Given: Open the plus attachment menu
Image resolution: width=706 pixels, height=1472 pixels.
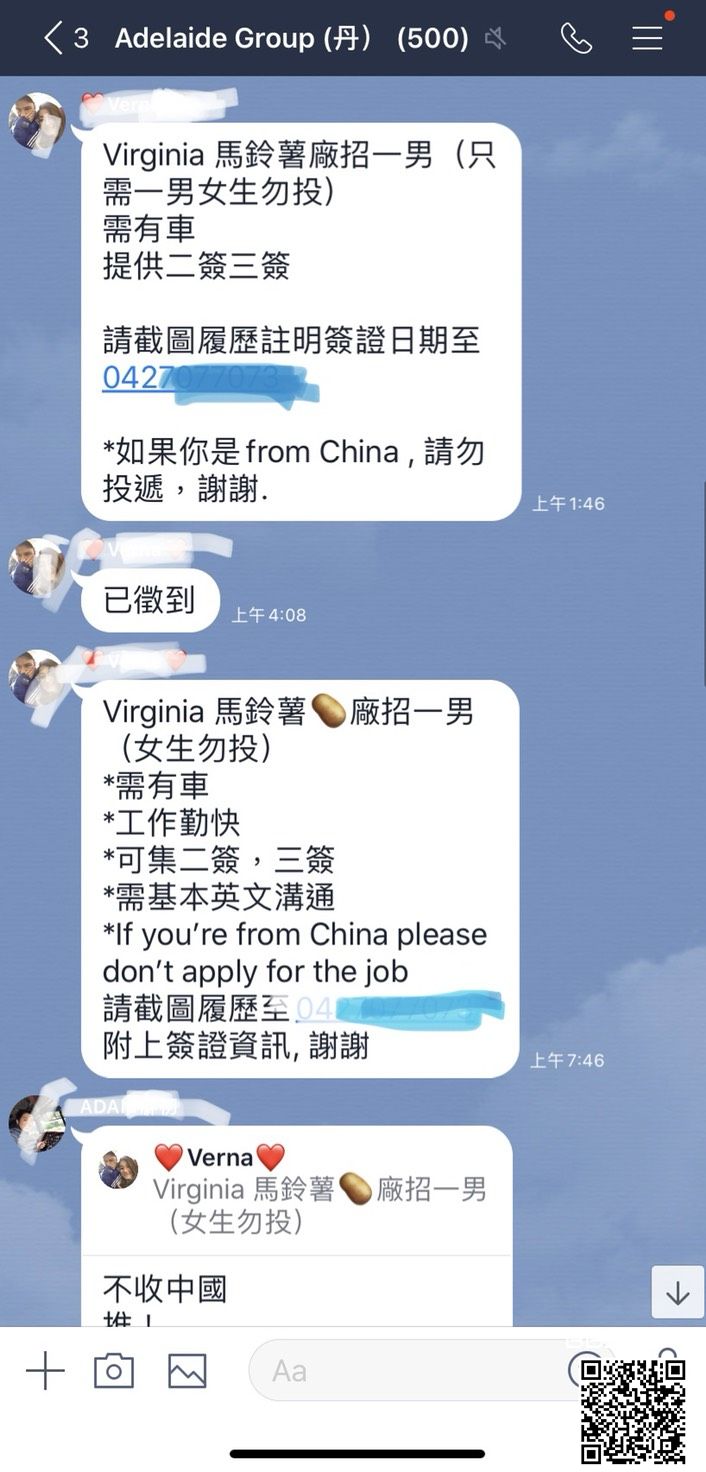Looking at the screenshot, I should (45, 1370).
